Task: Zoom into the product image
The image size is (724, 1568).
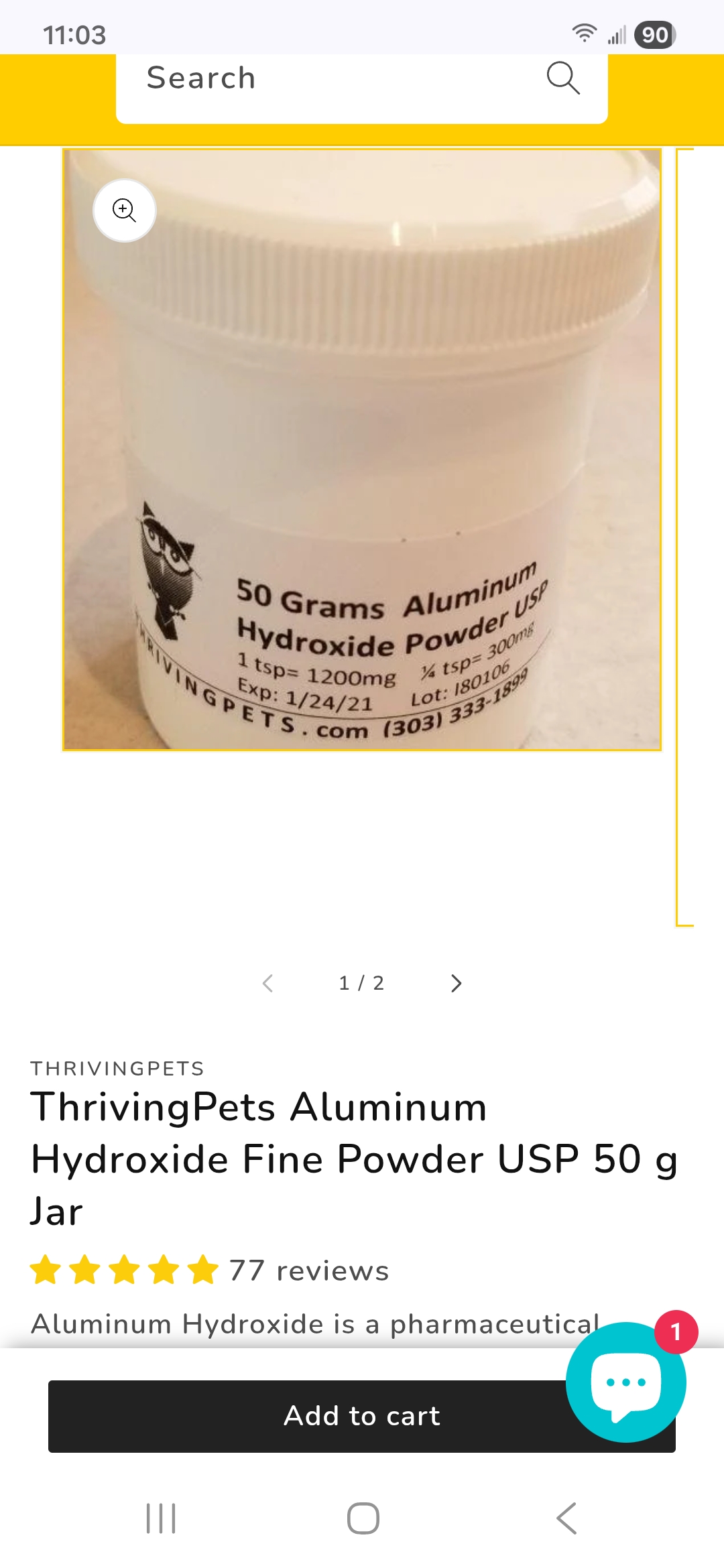Action: (x=125, y=210)
